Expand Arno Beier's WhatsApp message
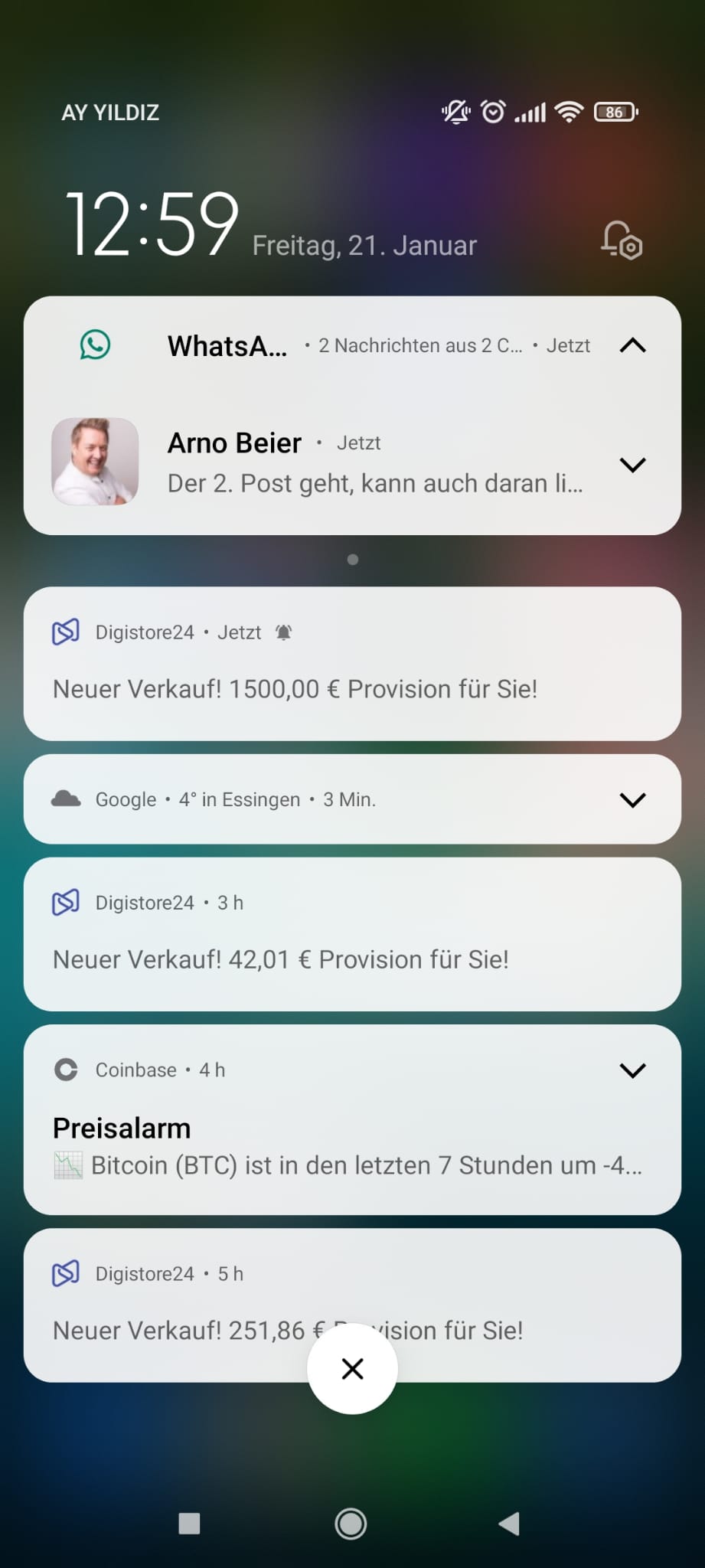Viewport: 705px width, 1568px height. click(632, 465)
